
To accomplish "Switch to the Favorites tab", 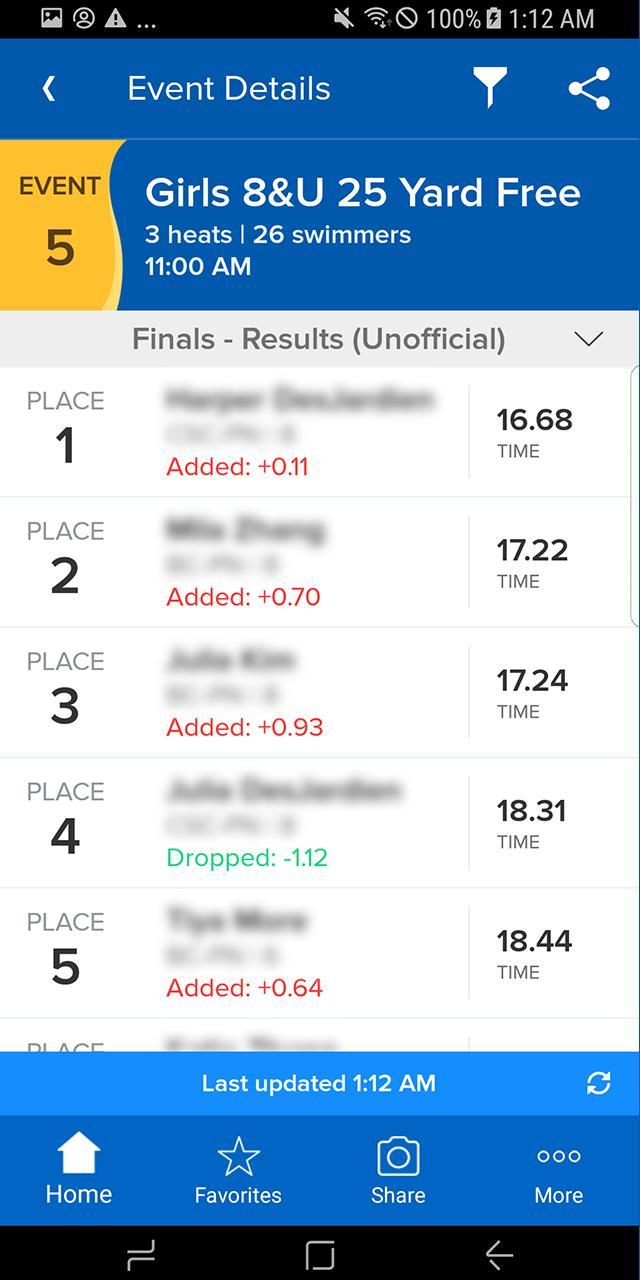I will point(238,1170).
